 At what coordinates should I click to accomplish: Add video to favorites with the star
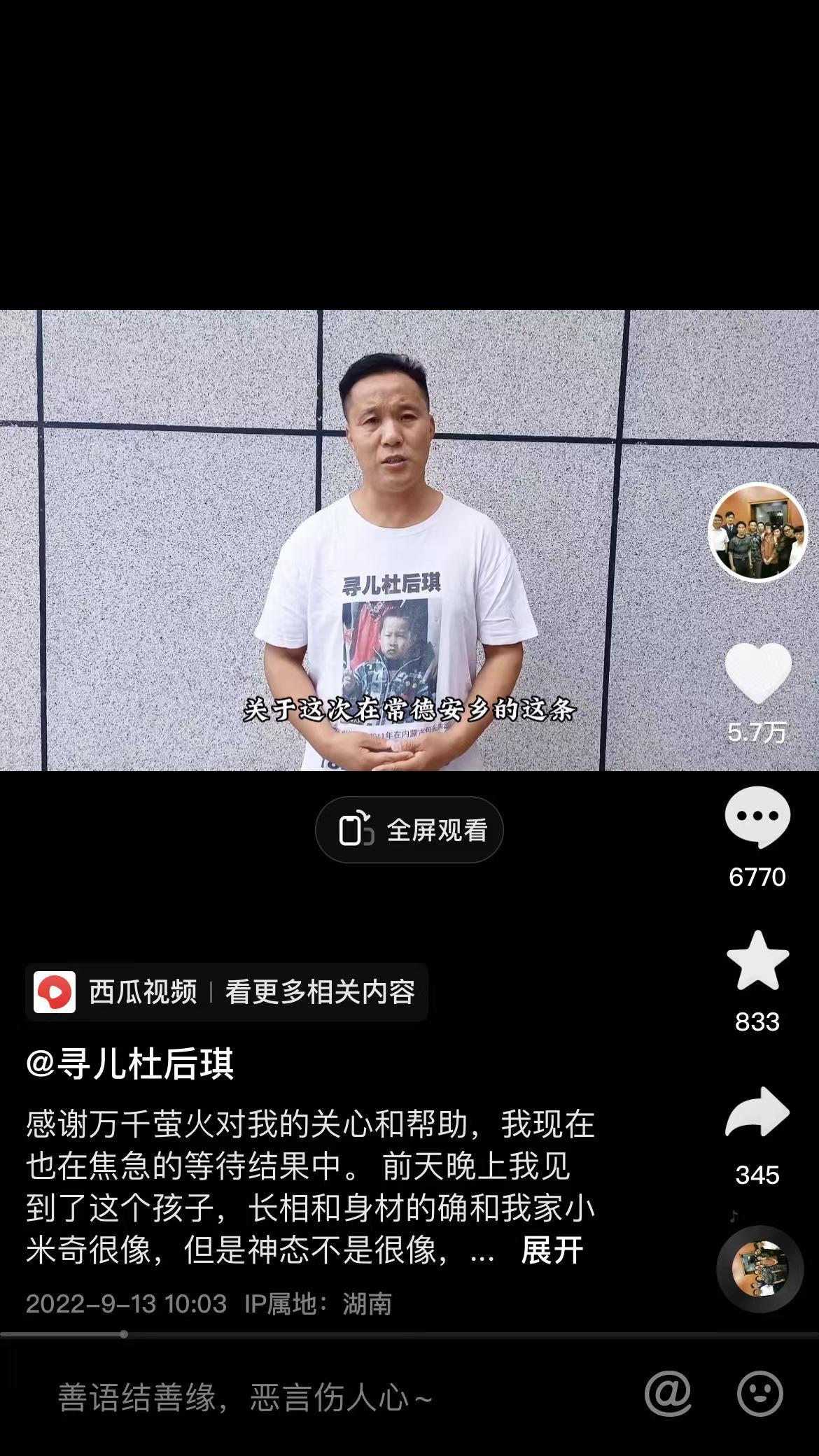pyautogui.click(x=757, y=961)
